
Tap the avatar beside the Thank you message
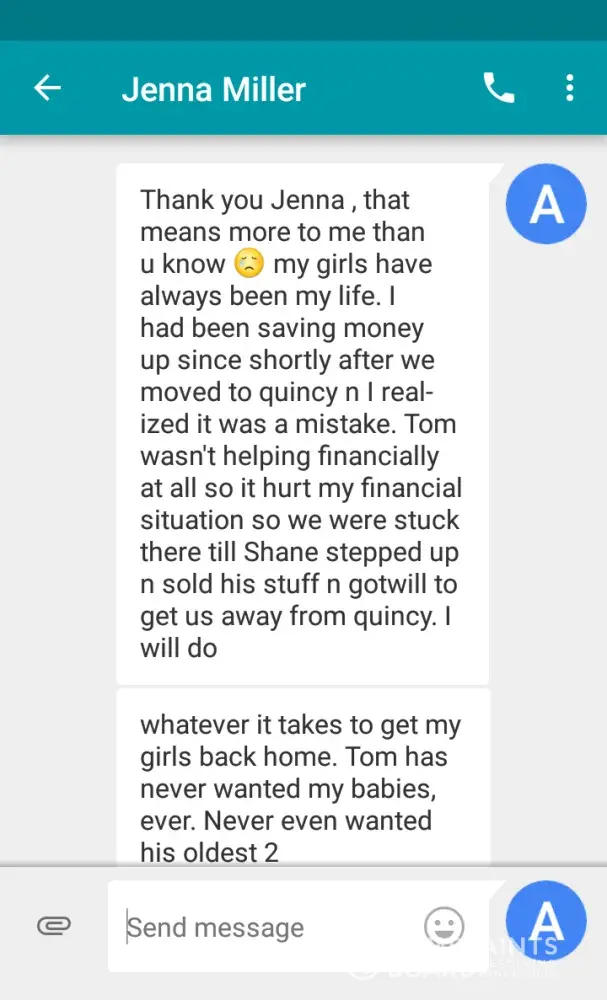pos(546,204)
